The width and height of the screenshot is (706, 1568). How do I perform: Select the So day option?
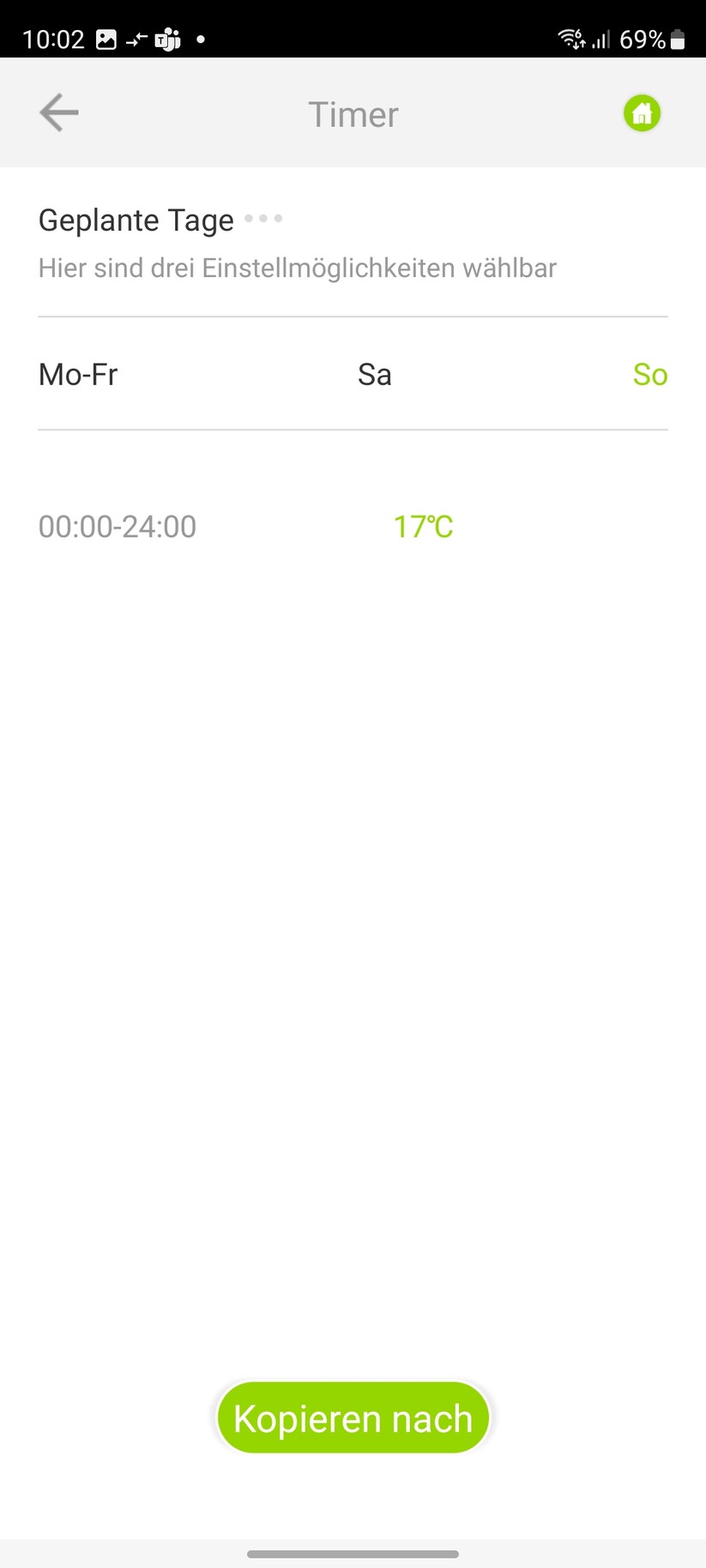(x=650, y=375)
